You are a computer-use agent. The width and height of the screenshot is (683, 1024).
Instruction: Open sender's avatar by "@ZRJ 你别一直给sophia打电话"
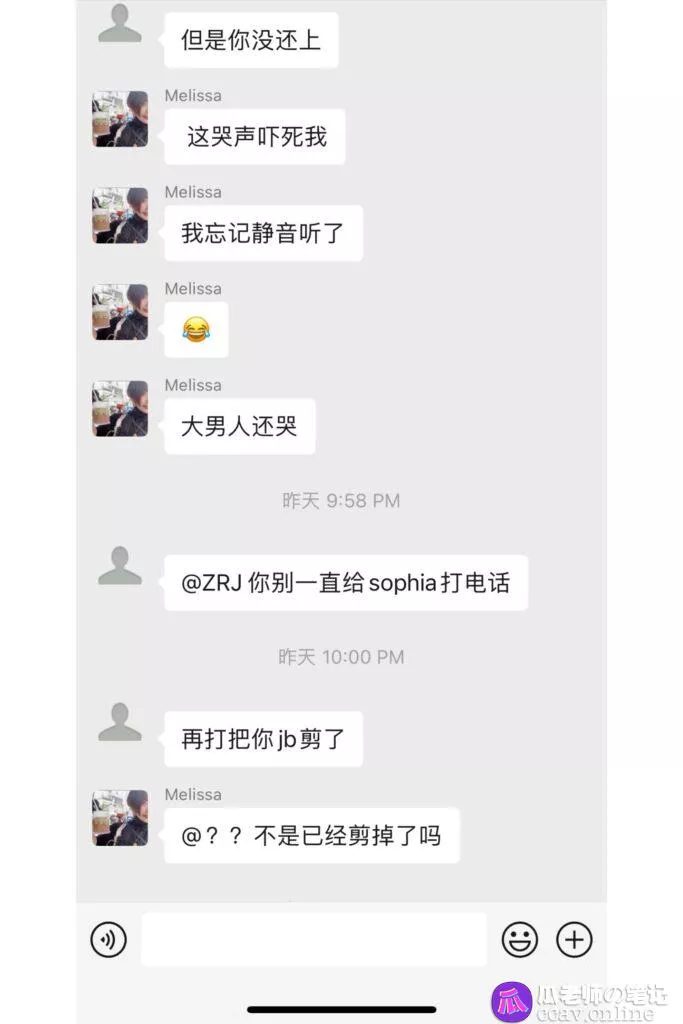coord(120,567)
